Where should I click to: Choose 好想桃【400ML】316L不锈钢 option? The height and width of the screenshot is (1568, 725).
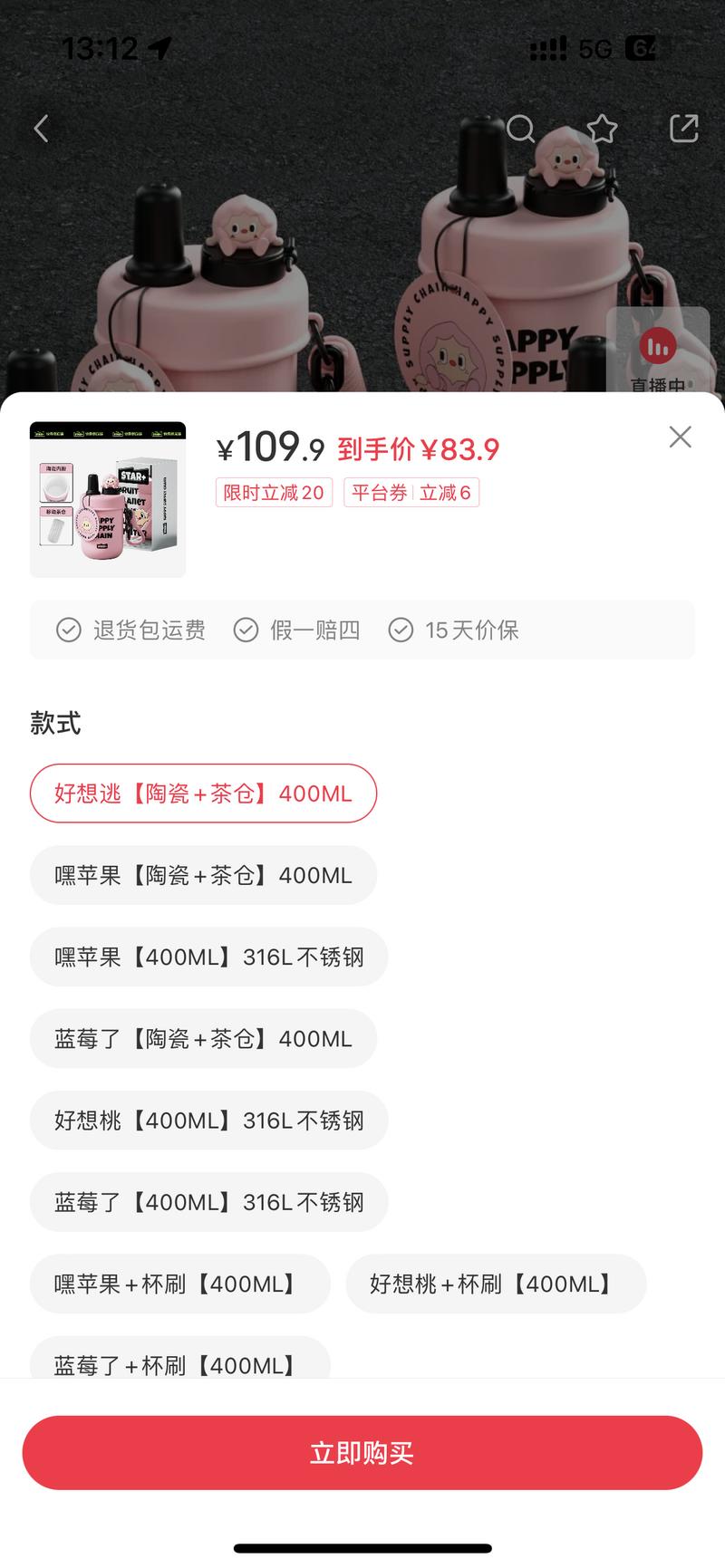(x=208, y=1120)
